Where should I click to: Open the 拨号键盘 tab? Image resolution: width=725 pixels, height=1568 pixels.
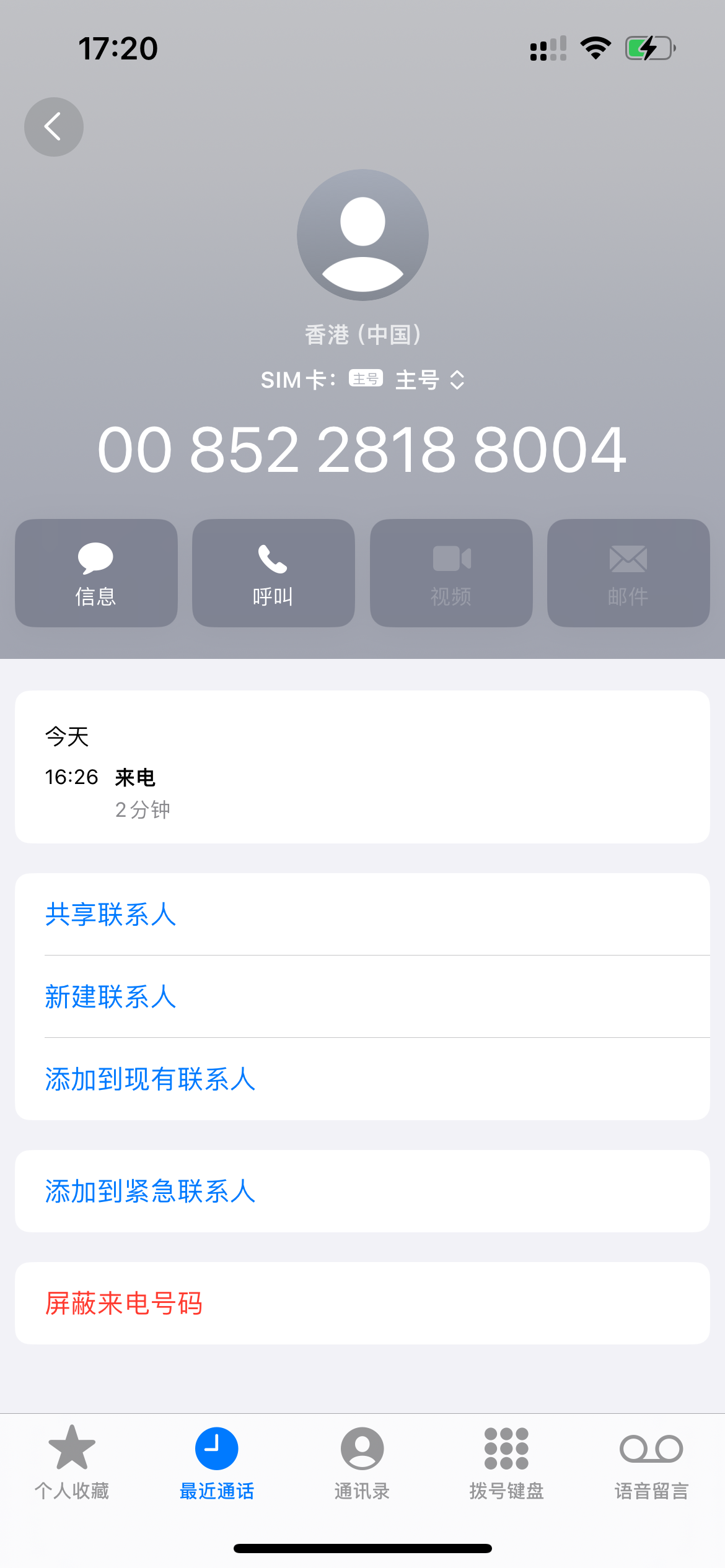[507, 1462]
